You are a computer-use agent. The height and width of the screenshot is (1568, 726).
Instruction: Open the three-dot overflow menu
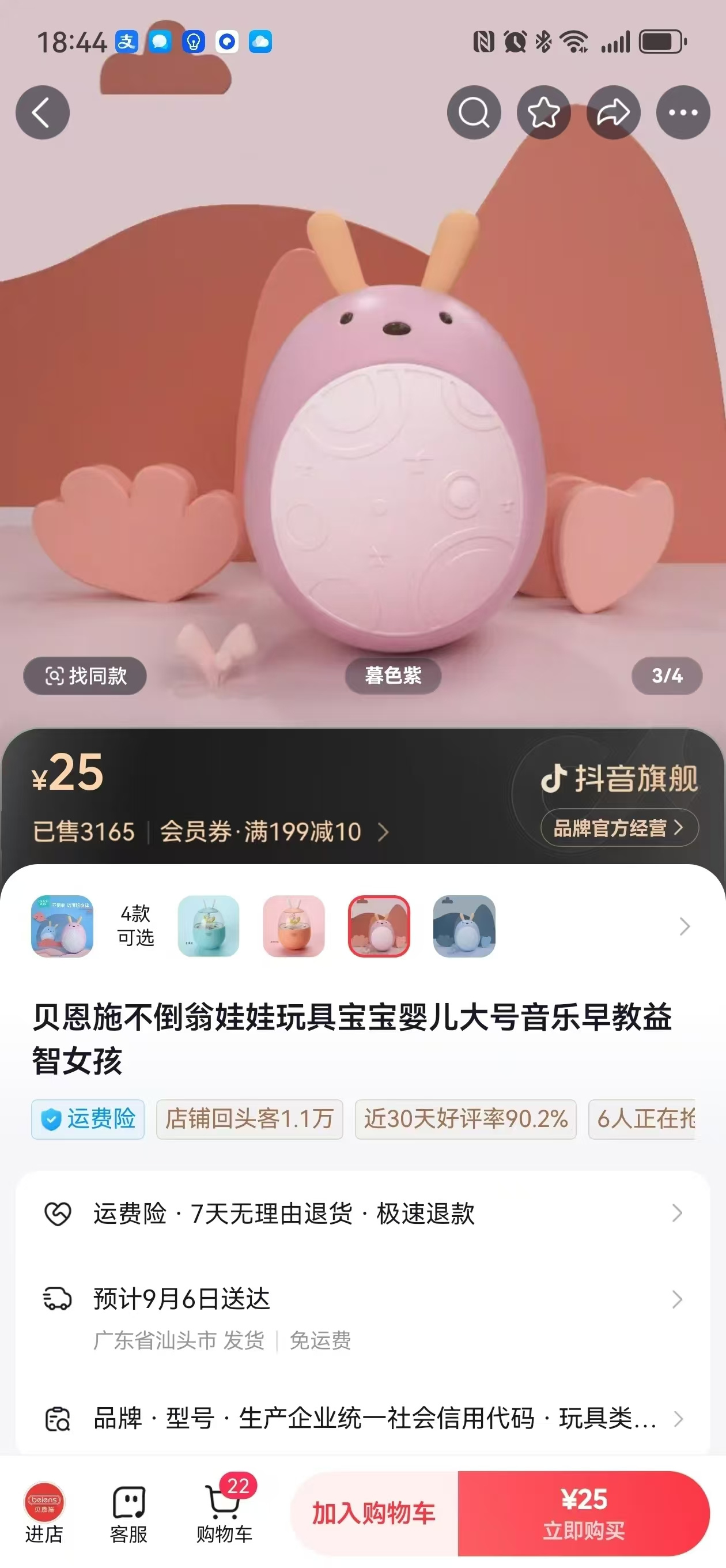point(683,112)
